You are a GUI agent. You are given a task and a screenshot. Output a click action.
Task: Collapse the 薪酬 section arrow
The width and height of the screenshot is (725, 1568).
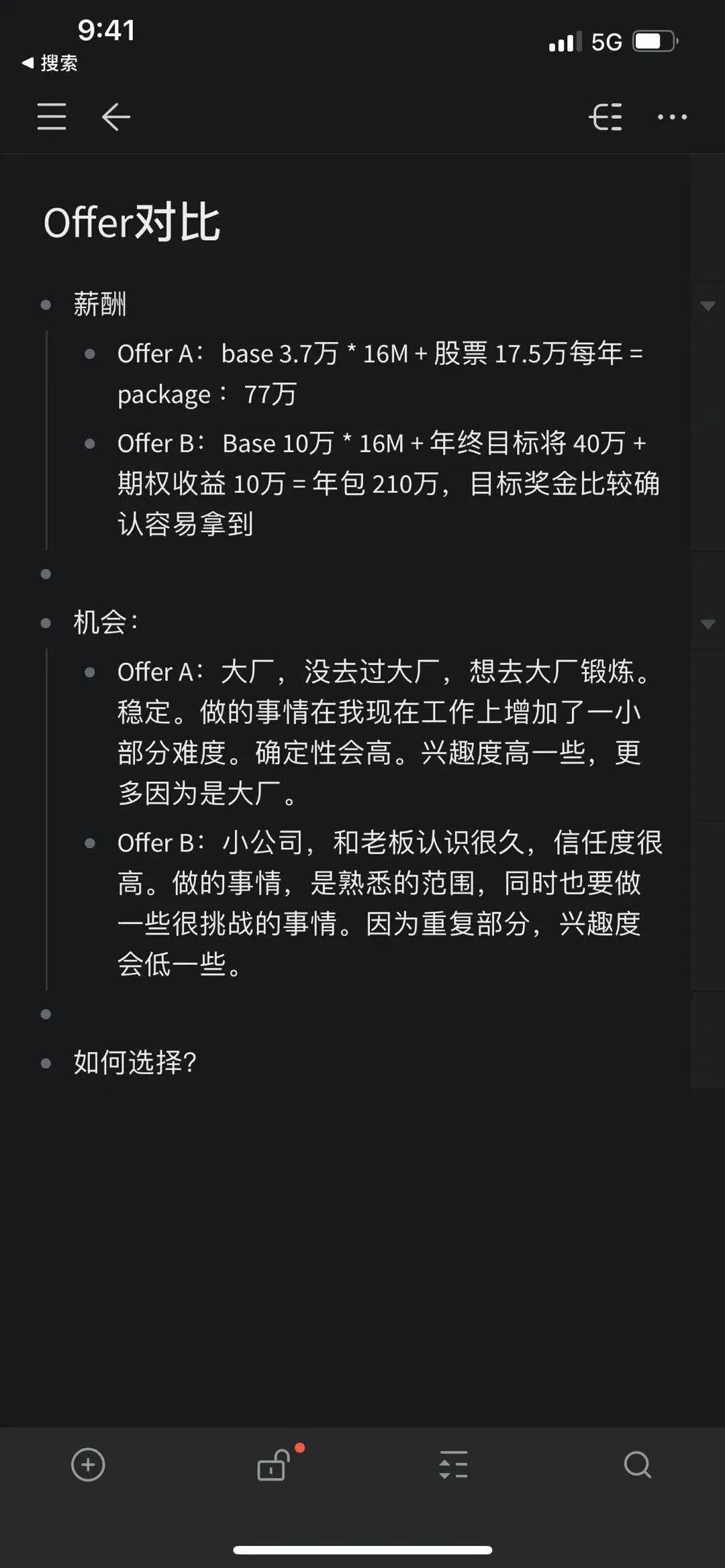[x=708, y=306]
